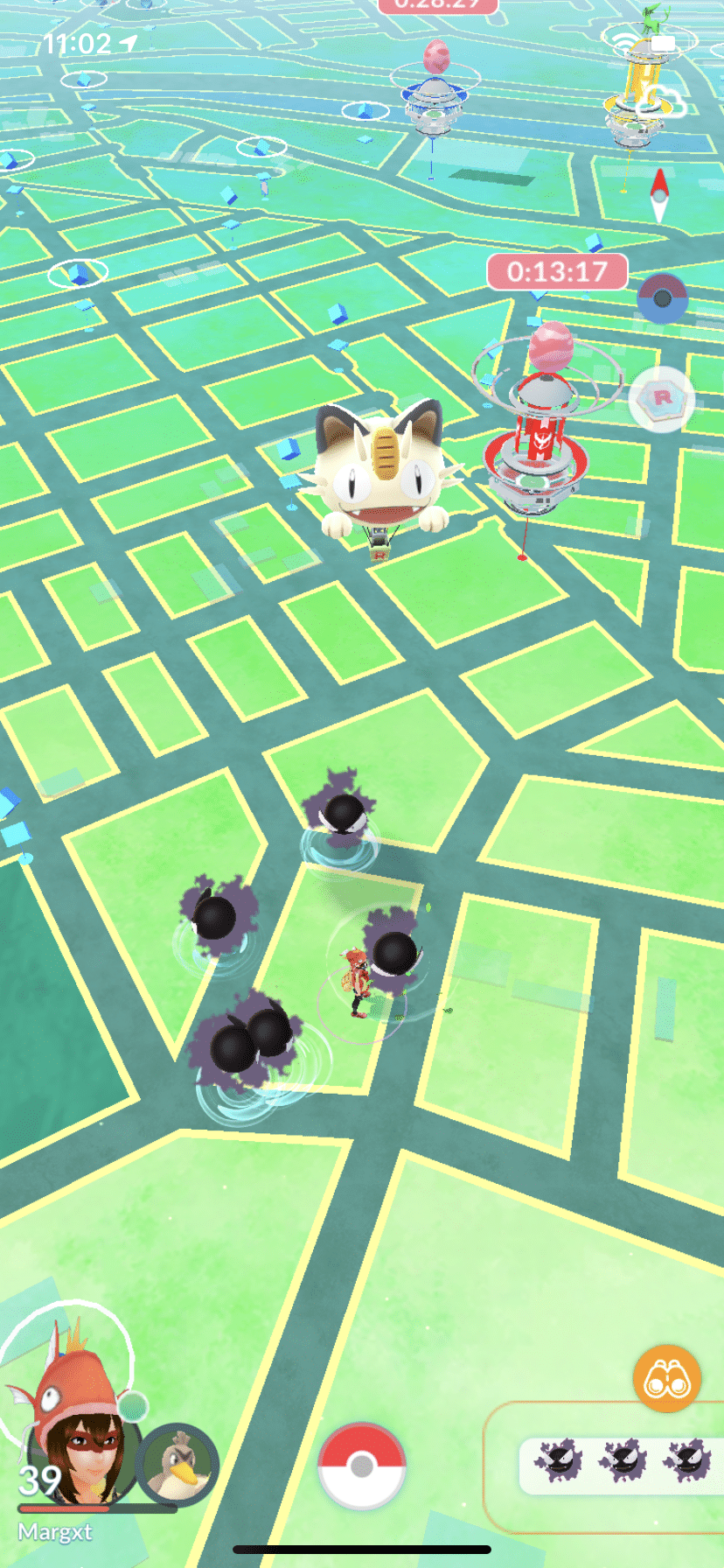This screenshot has height=1568, width=724.
Task: Tap the Meowth Team Rocket balloon
Action: (x=380, y=477)
